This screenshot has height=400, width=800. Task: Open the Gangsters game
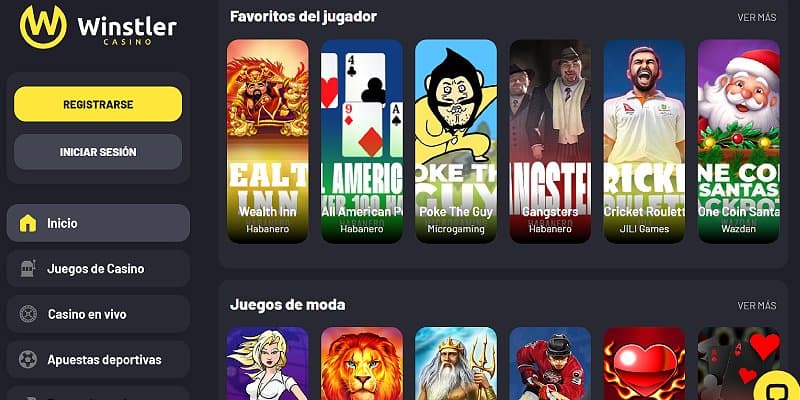(x=550, y=140)
